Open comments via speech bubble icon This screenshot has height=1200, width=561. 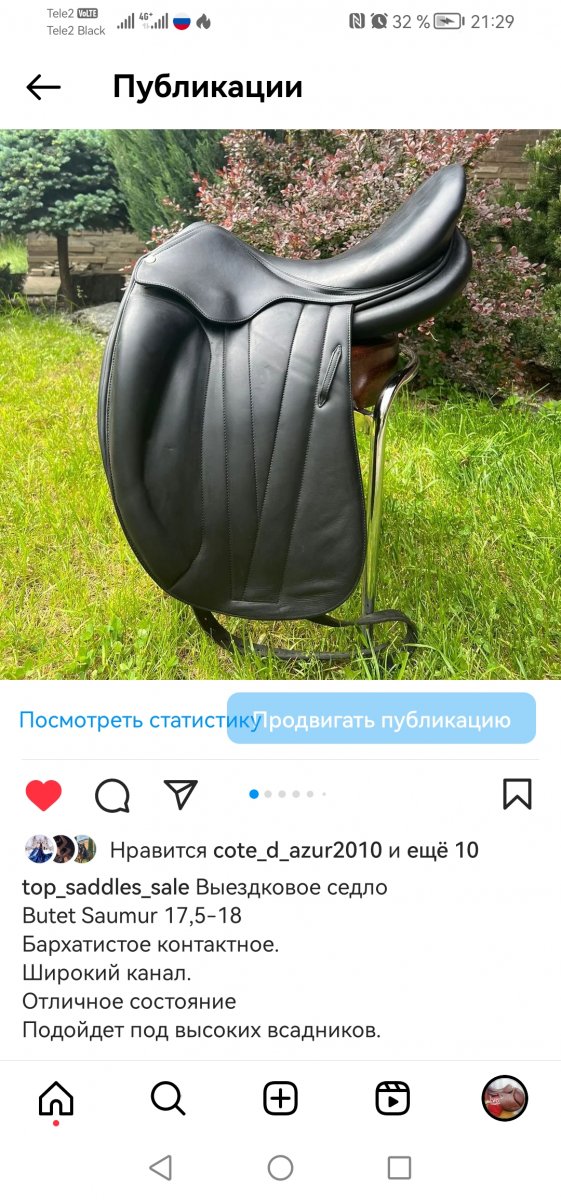[112, 796]
